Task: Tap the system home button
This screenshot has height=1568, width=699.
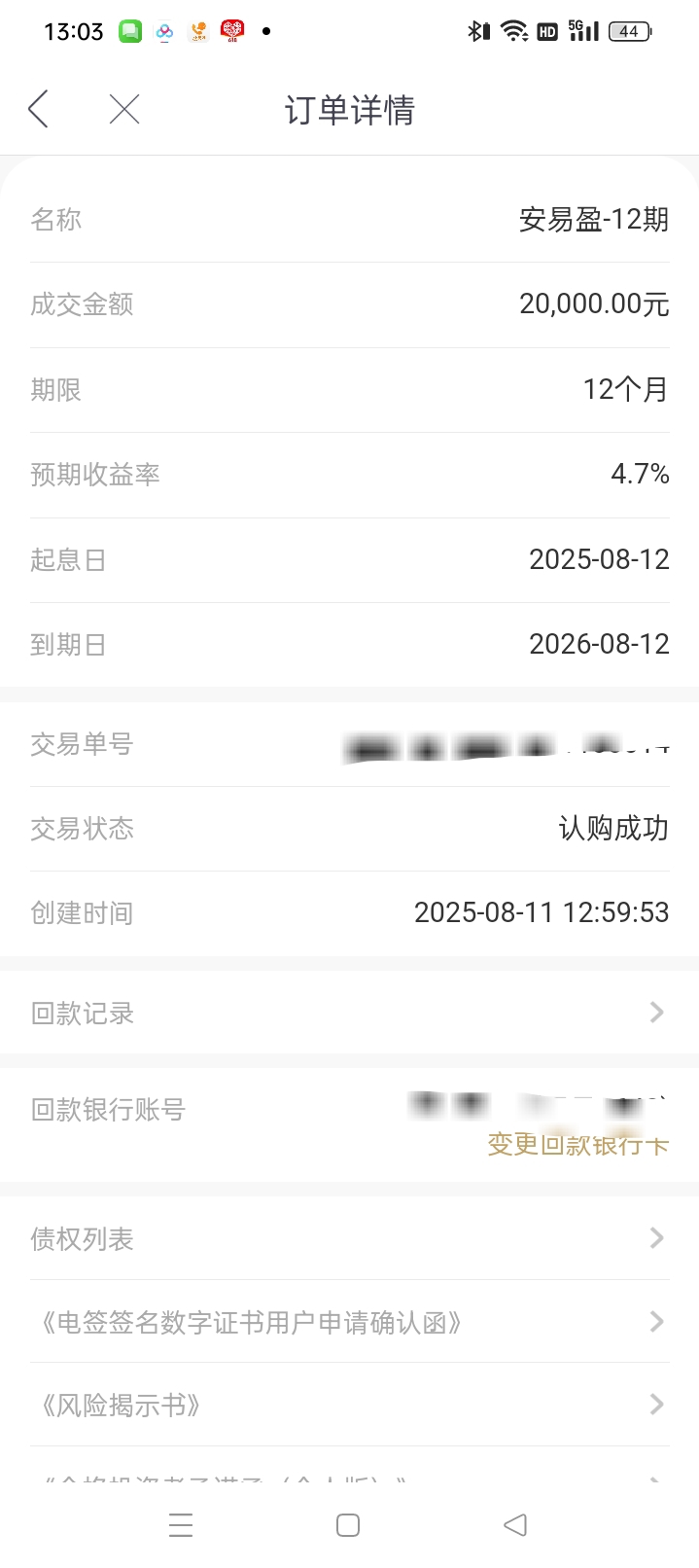Action: coord(348,1524)
